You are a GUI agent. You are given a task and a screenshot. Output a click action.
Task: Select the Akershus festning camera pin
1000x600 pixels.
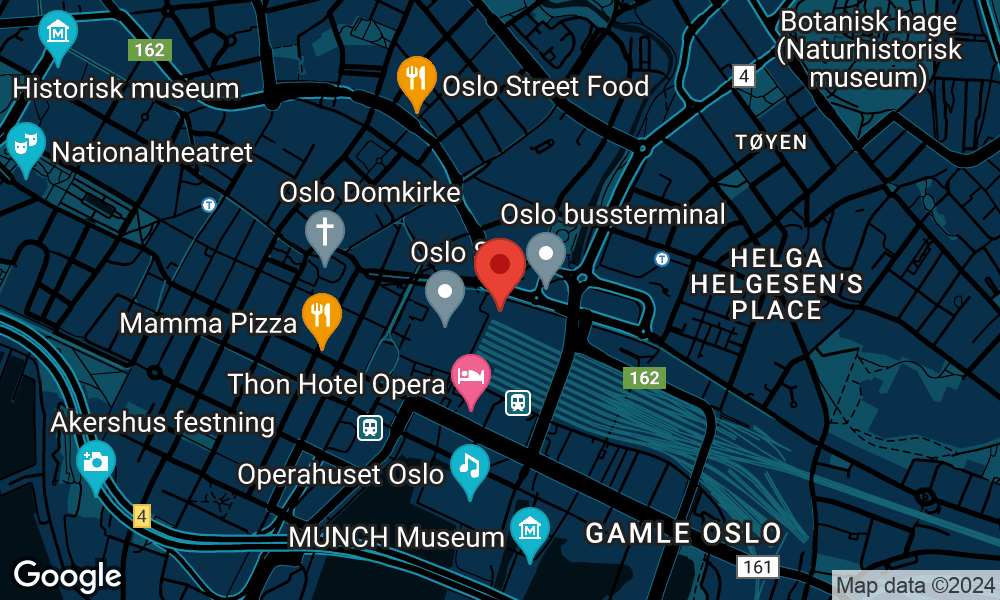(96, 462)
